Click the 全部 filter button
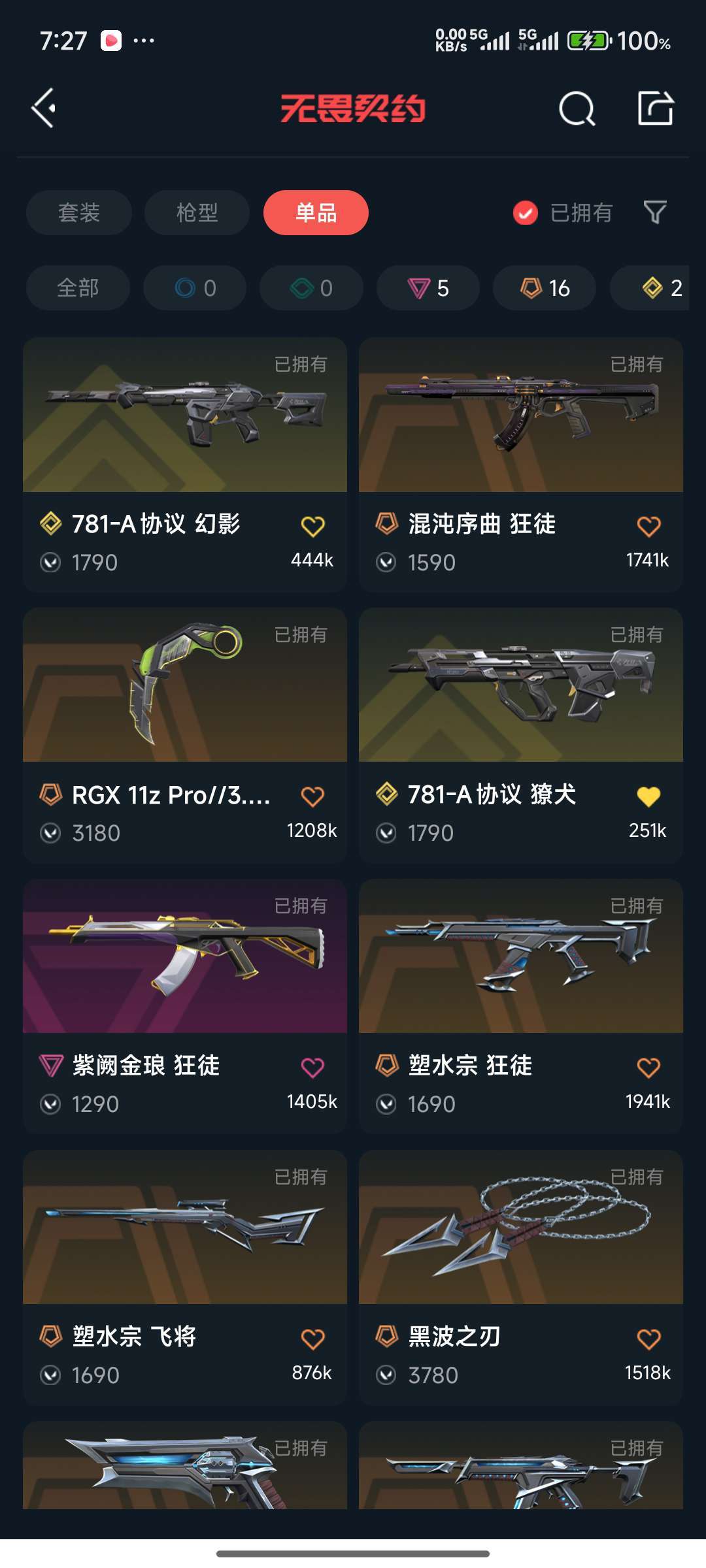The image size is (706, 1568). [x=78, y=287]
